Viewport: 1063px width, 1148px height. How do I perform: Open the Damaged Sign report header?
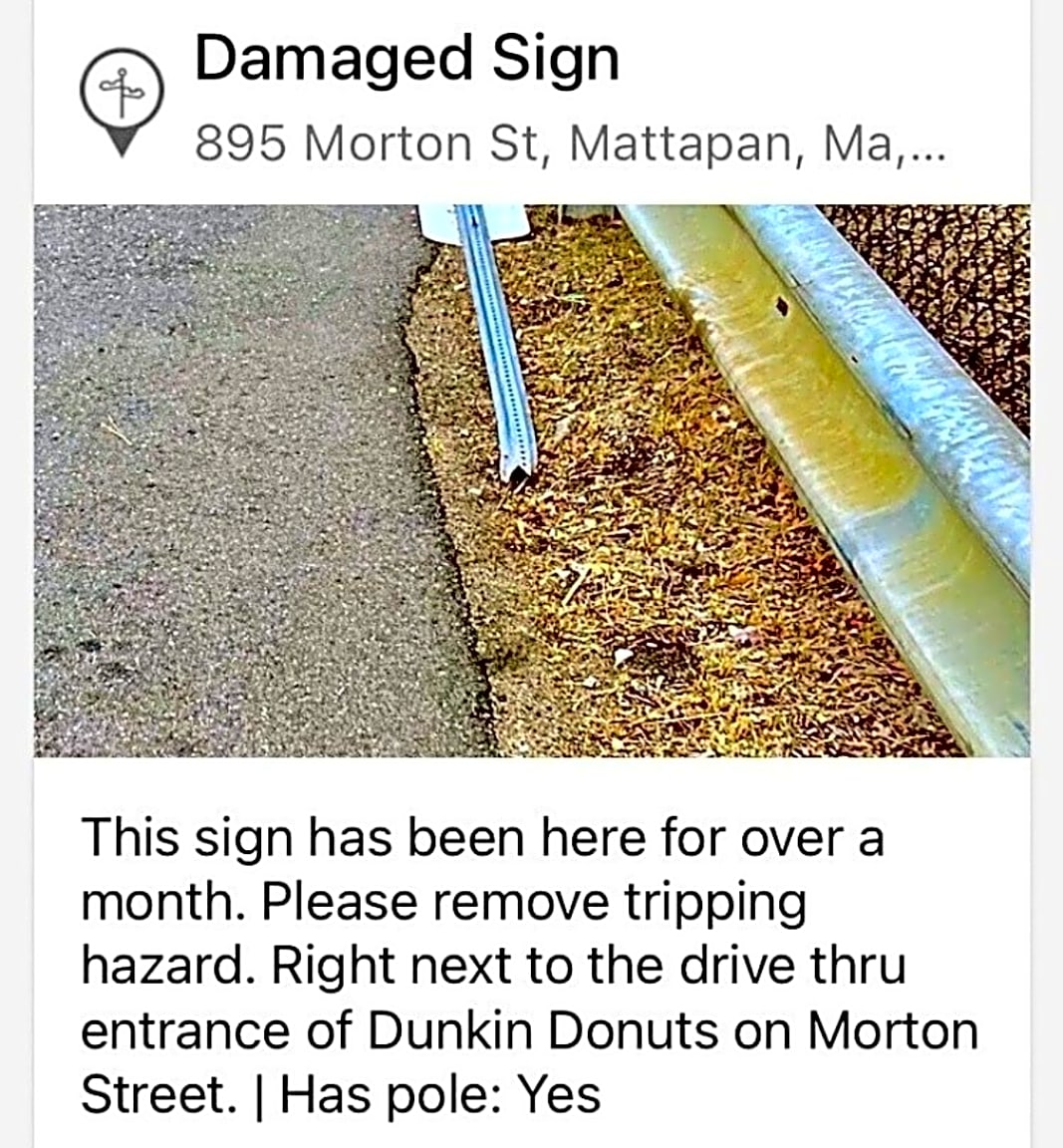(406, 59)
